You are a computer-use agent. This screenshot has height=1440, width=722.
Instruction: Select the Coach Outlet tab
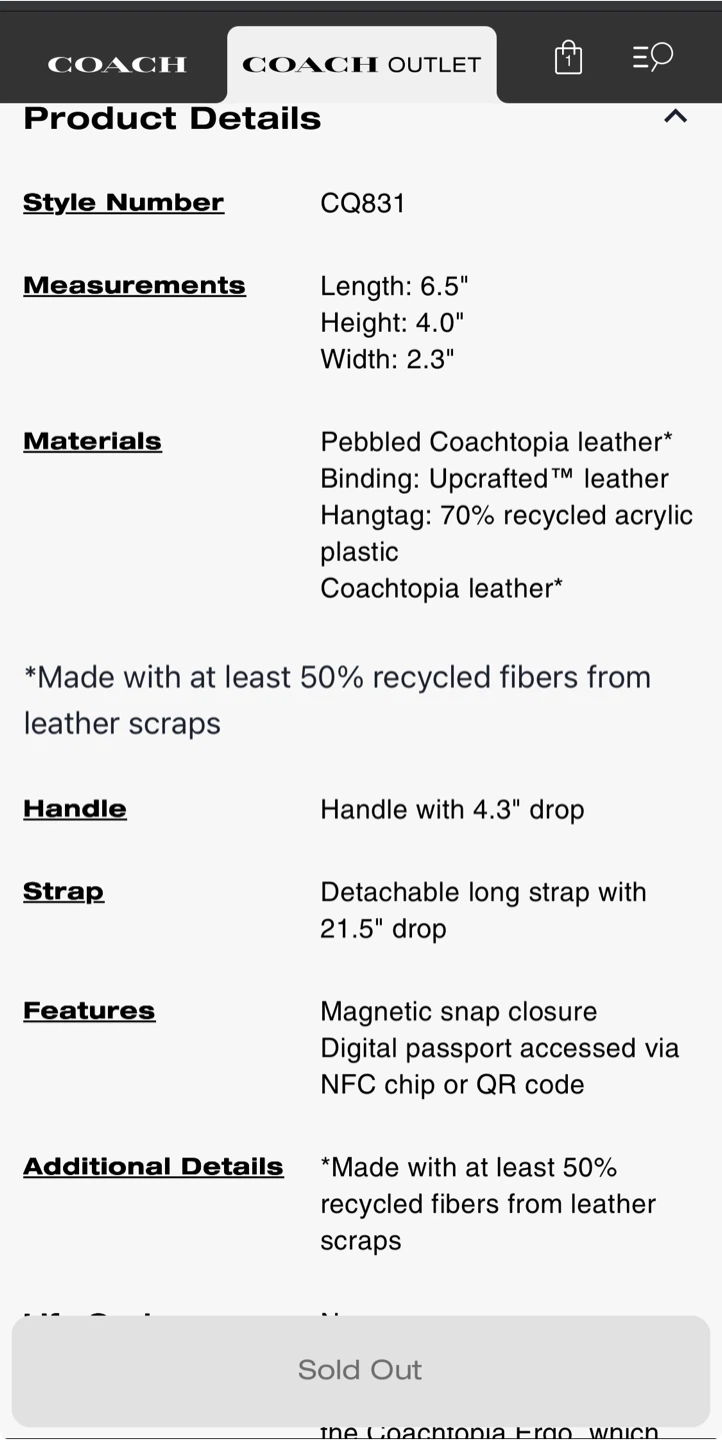click(362, 64)
